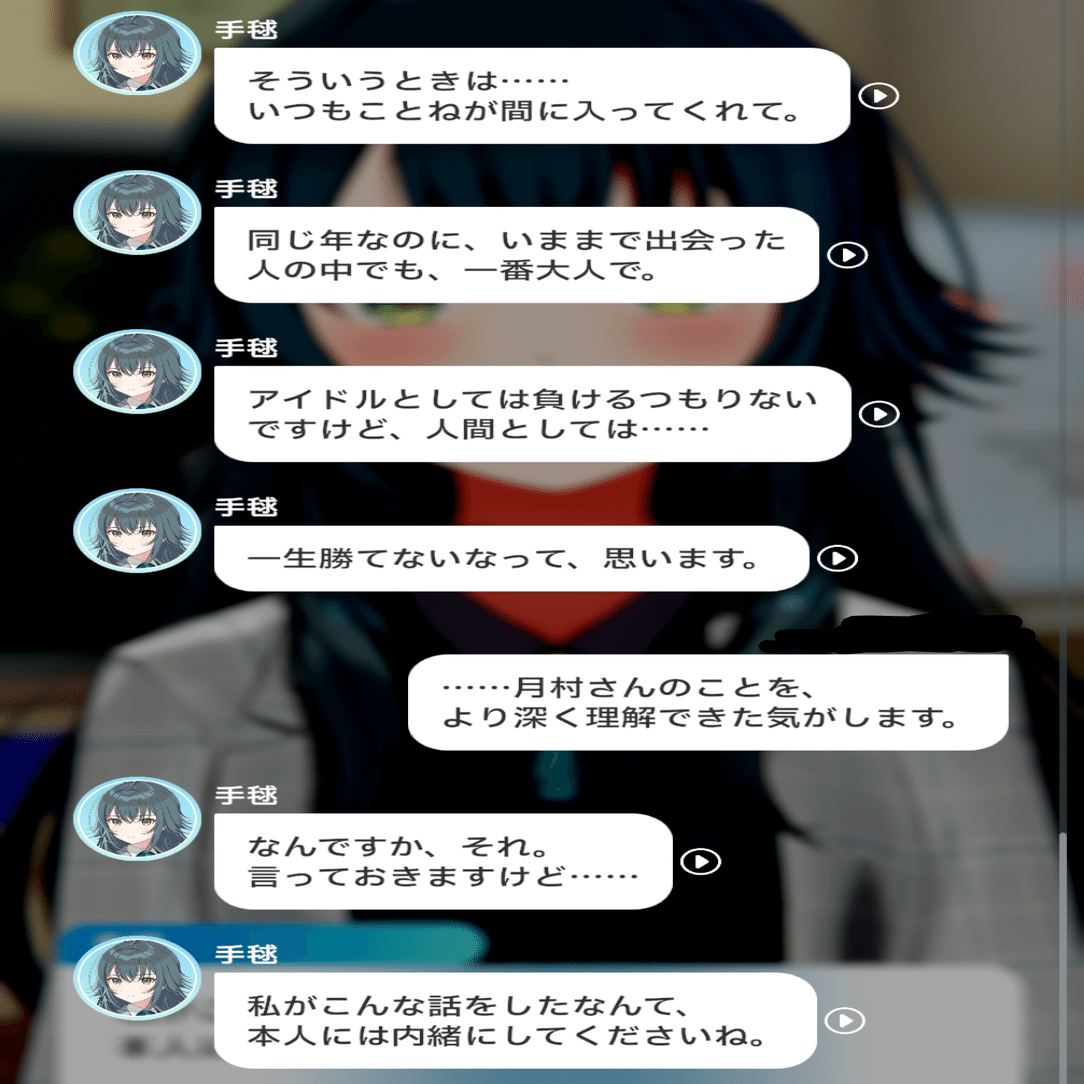
Task: Play voice for '同じ年なのに' message
Action: click(848, 255)
